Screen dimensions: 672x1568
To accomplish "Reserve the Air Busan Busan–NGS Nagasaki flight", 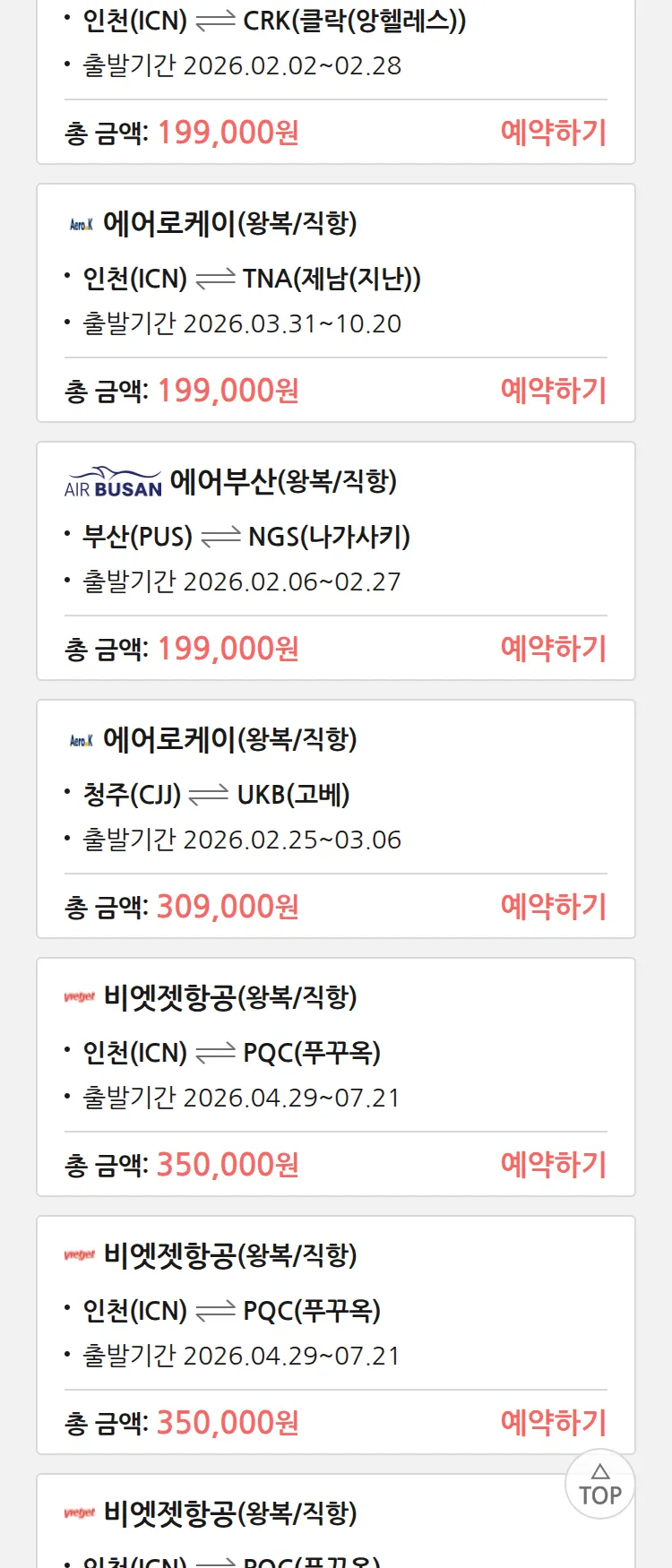I will pyautogui.click(x=553, y=649).
